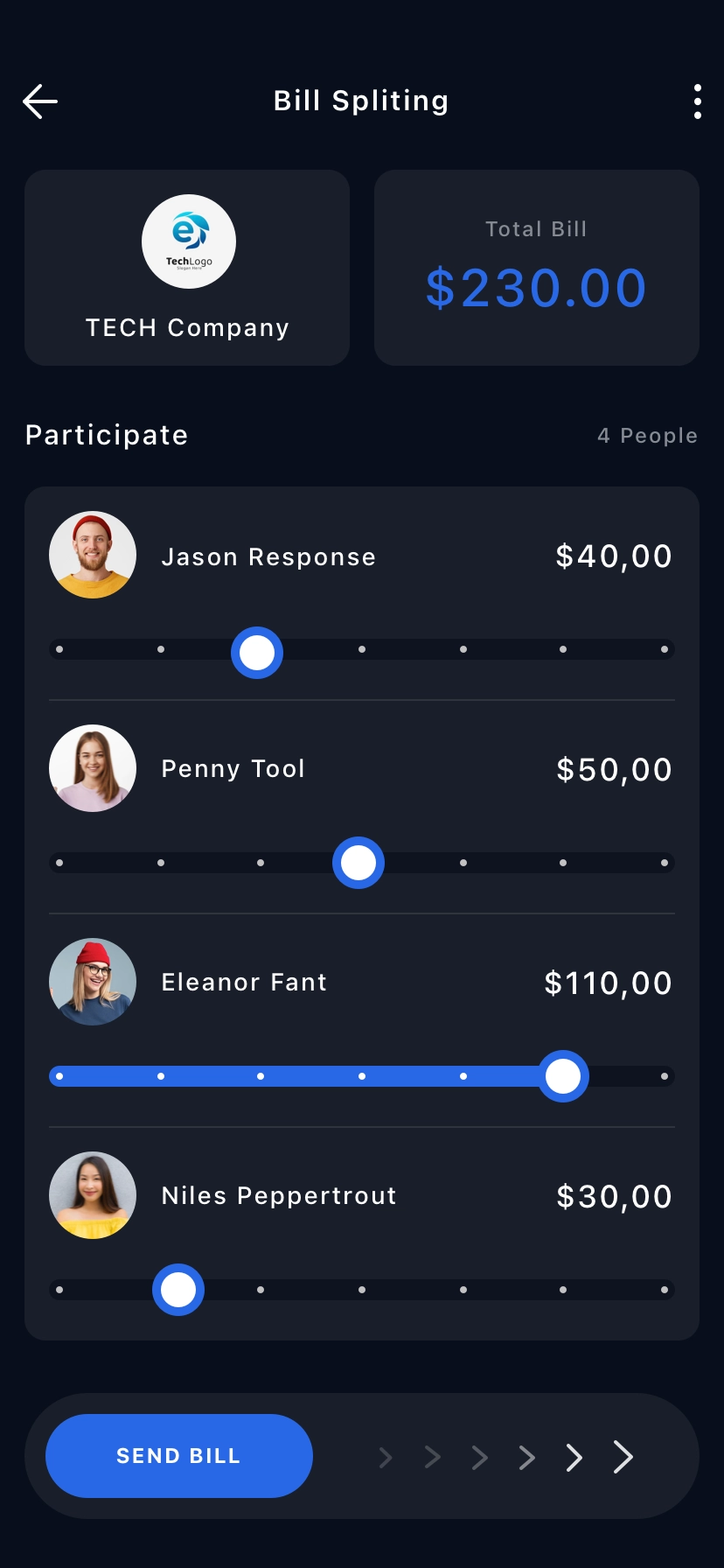
Task: Tap Jason Response's amount slider handle
Action: point(257,653)
